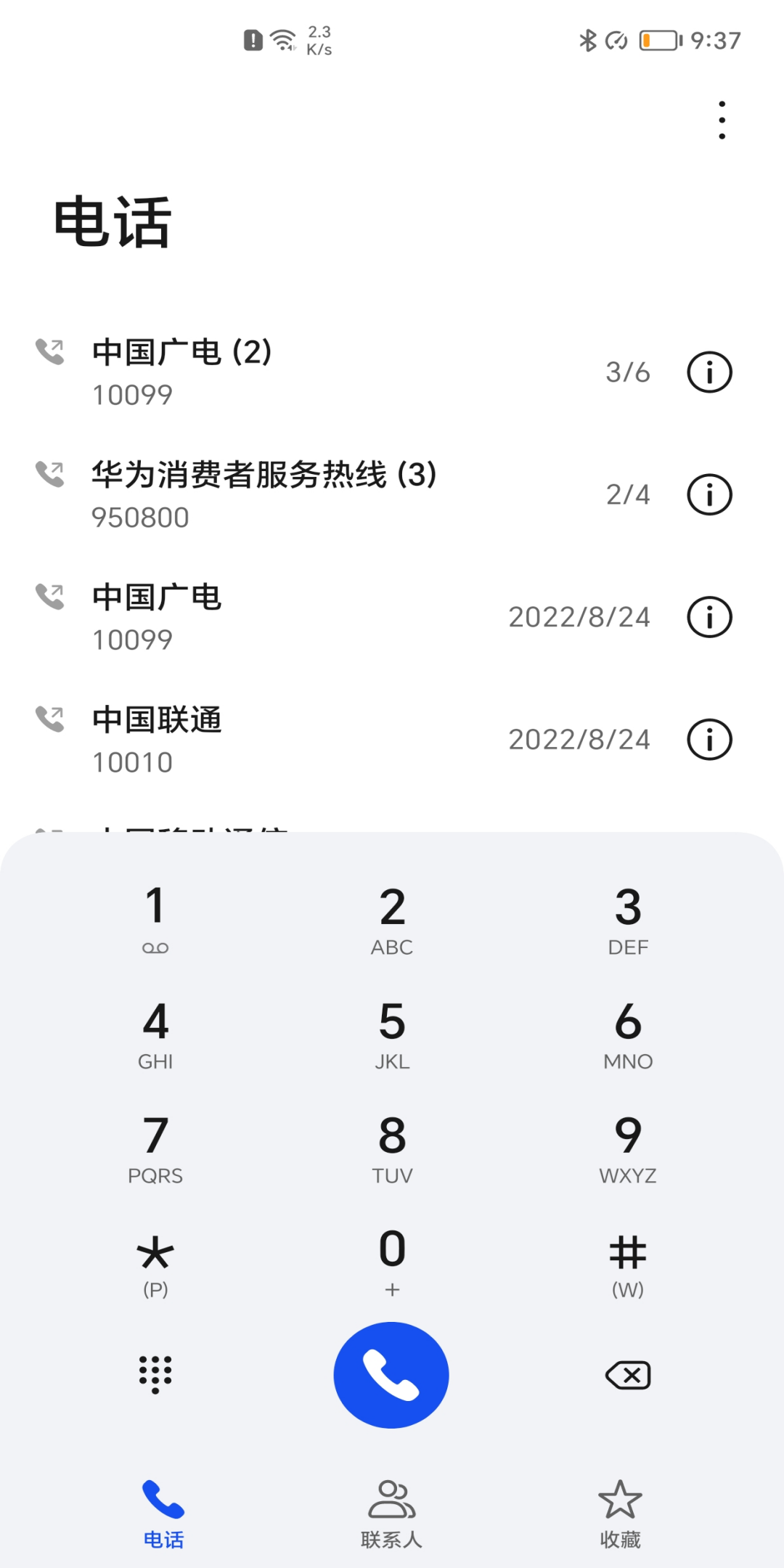The width and height of the screenshot is (784, 1568).
Task: Switch to the 联系人 tab
Action: [391, 1514]
